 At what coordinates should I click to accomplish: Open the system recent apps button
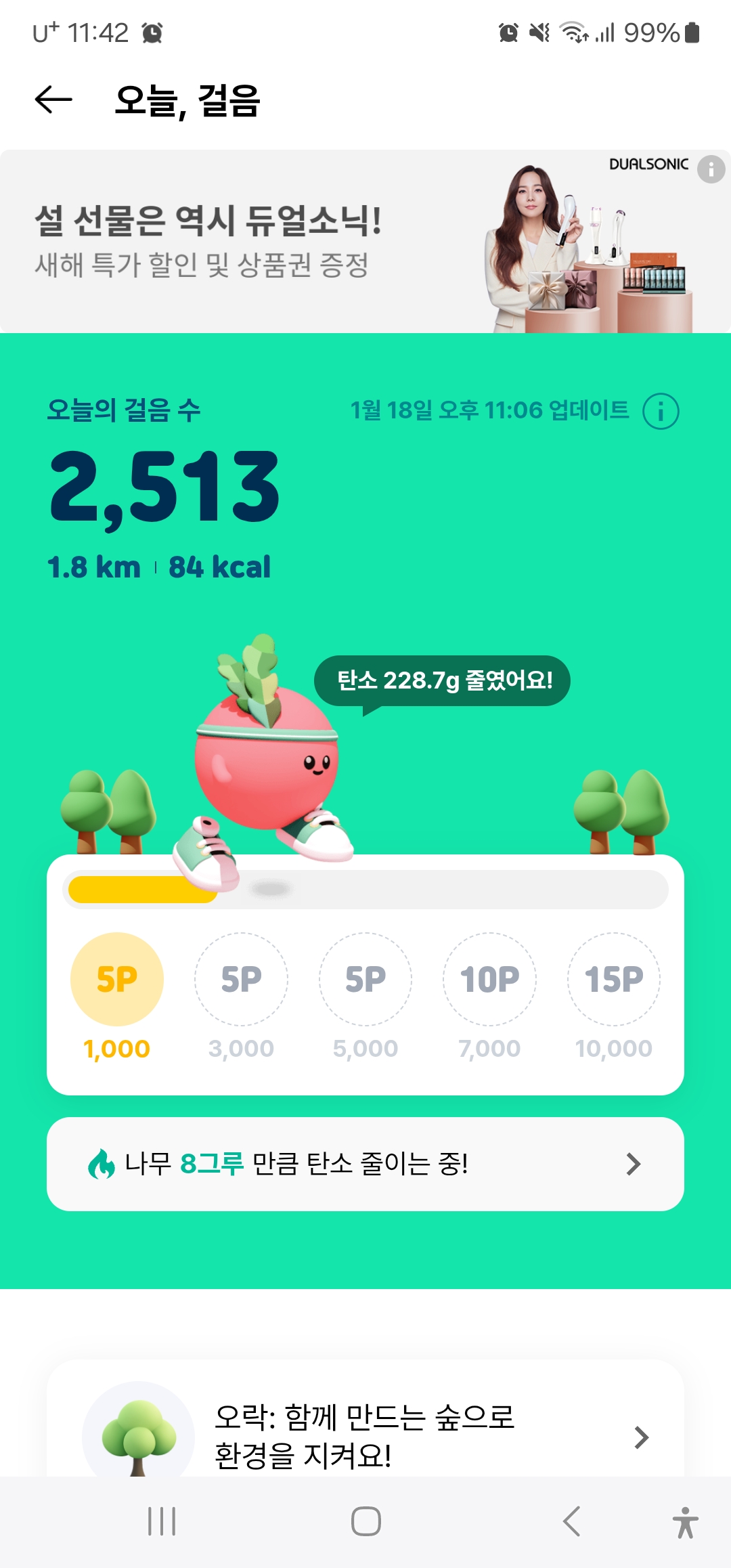tap(162, 1521)
